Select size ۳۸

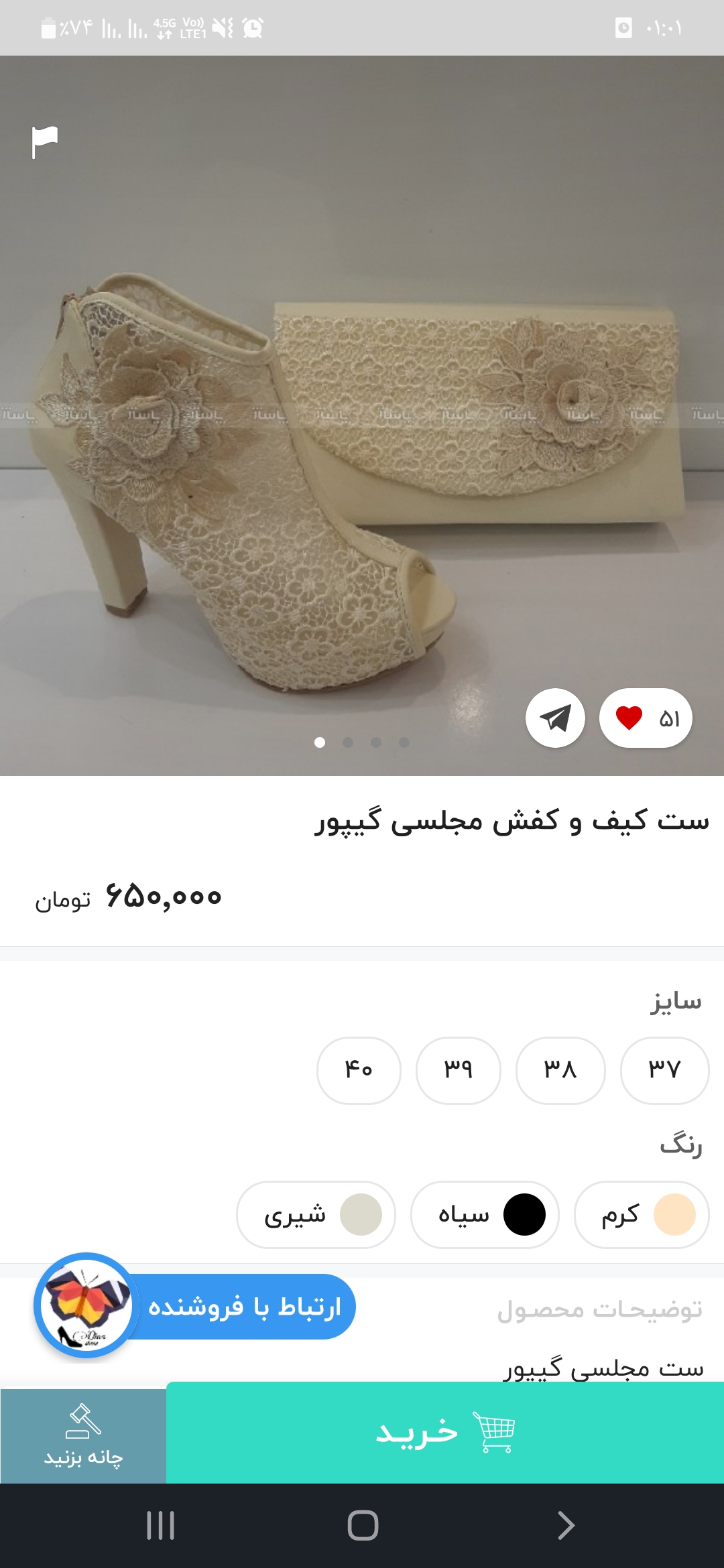[x=560, y=1070]
